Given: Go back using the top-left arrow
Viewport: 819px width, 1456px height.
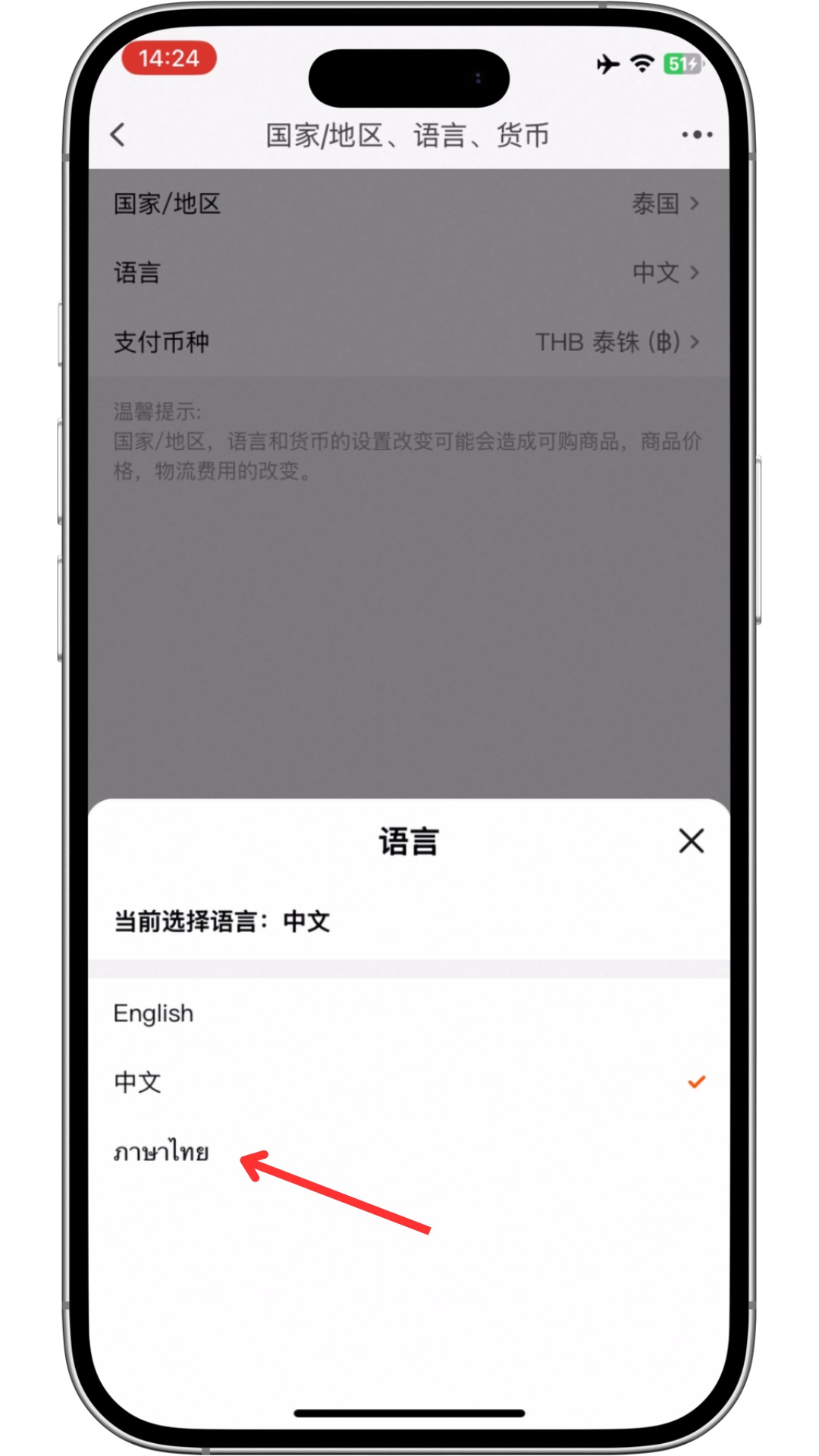Looking at the screenshot, I should tap(118, 135).
